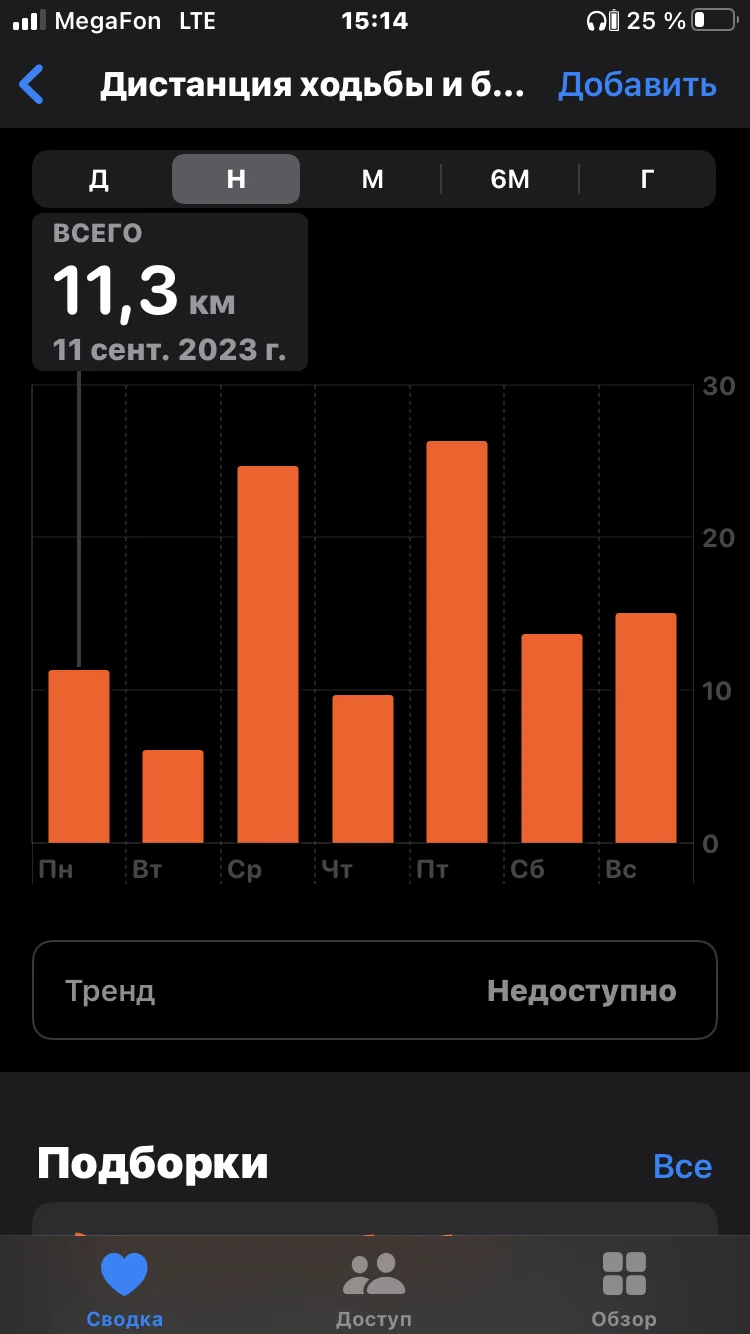The height and width of the screenshot is (1334, 750).
Task: Tap Добавить to add data
Action: (637, 85)
